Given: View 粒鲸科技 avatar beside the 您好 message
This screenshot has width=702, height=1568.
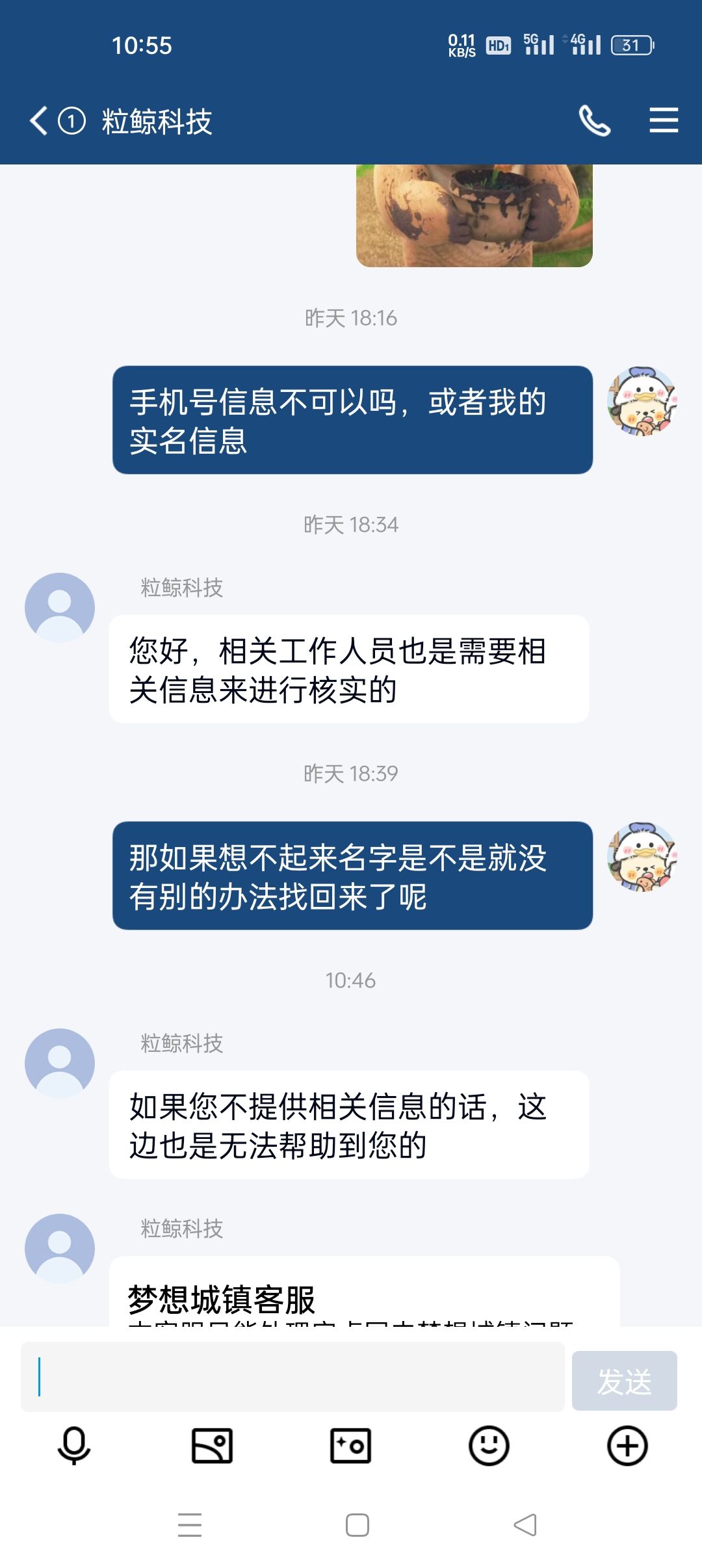Looking at the screenshot, I should (60, 608).
